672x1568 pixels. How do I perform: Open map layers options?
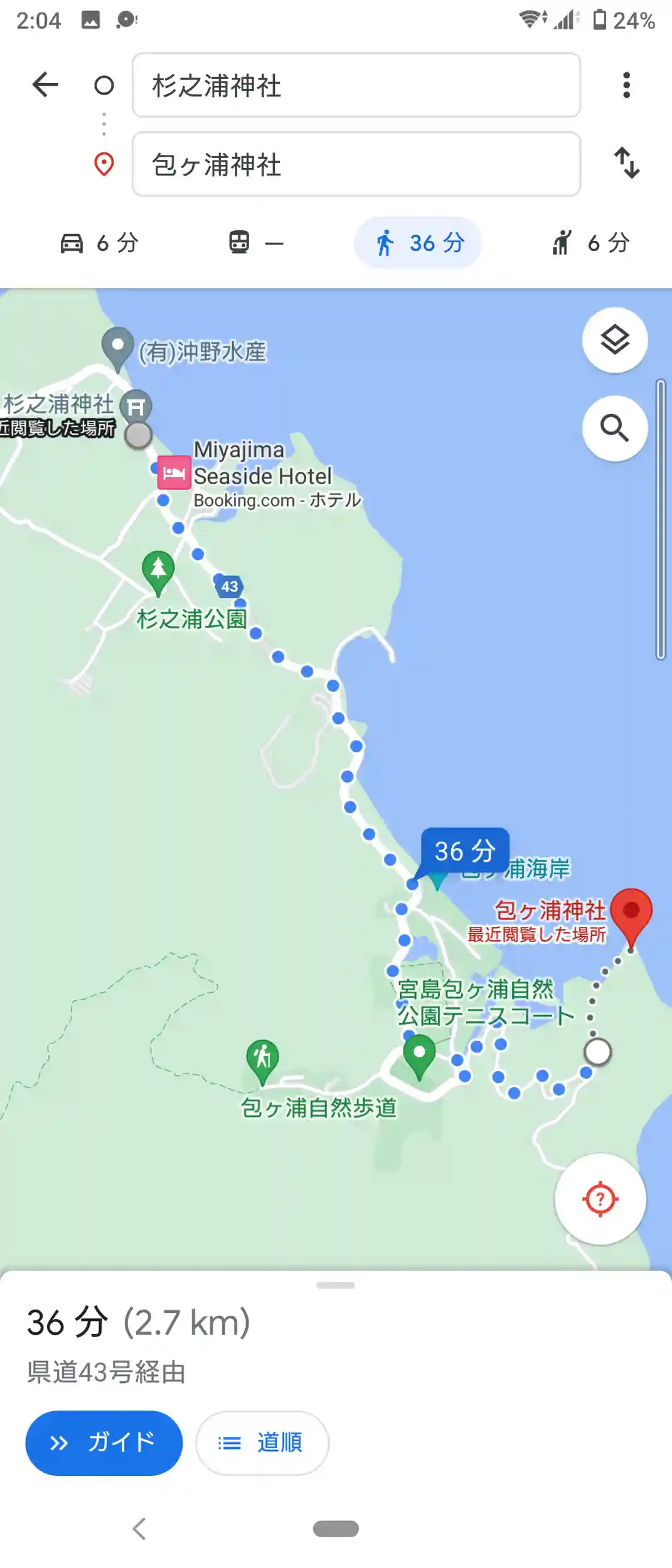pos(614,341)
